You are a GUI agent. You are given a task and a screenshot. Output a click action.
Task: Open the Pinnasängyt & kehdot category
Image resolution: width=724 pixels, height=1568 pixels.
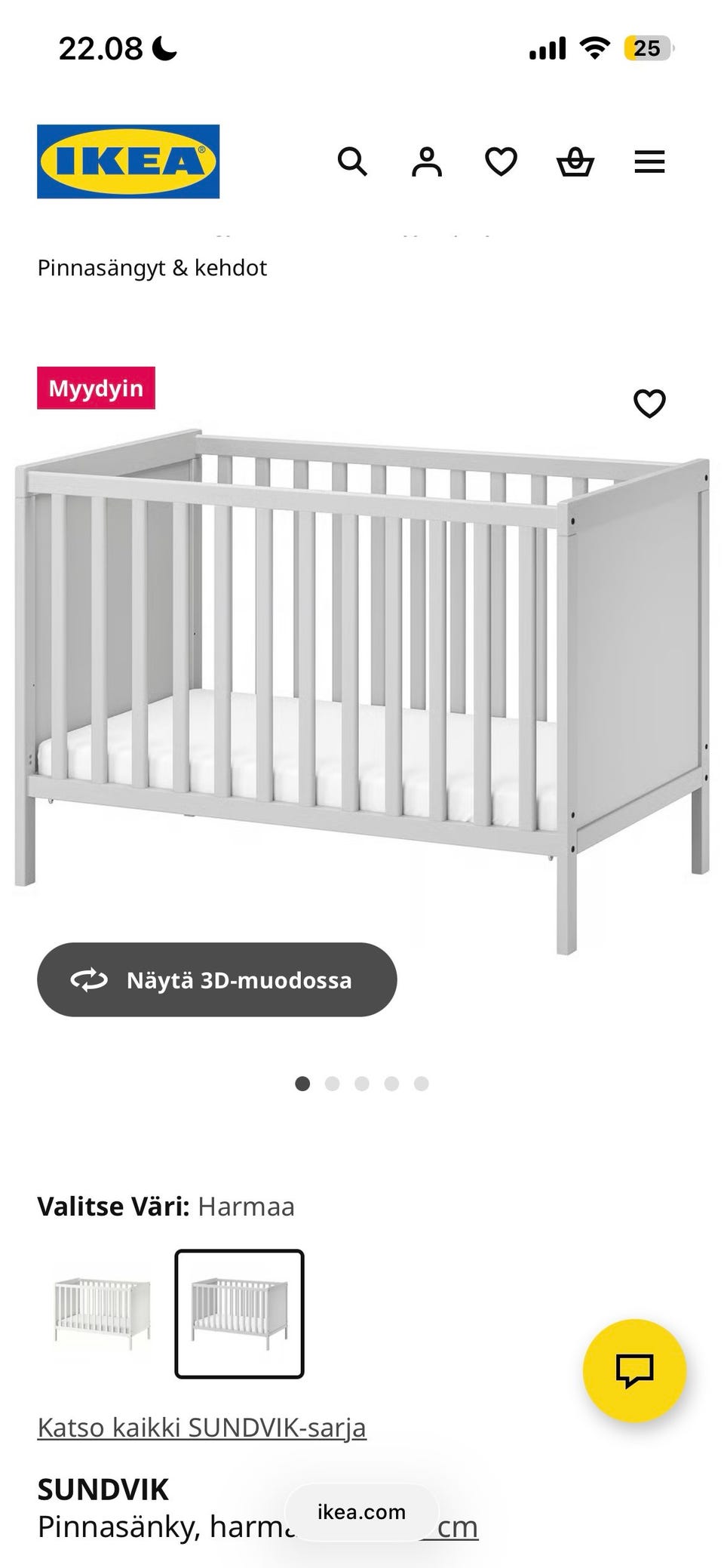click(152, 268)
